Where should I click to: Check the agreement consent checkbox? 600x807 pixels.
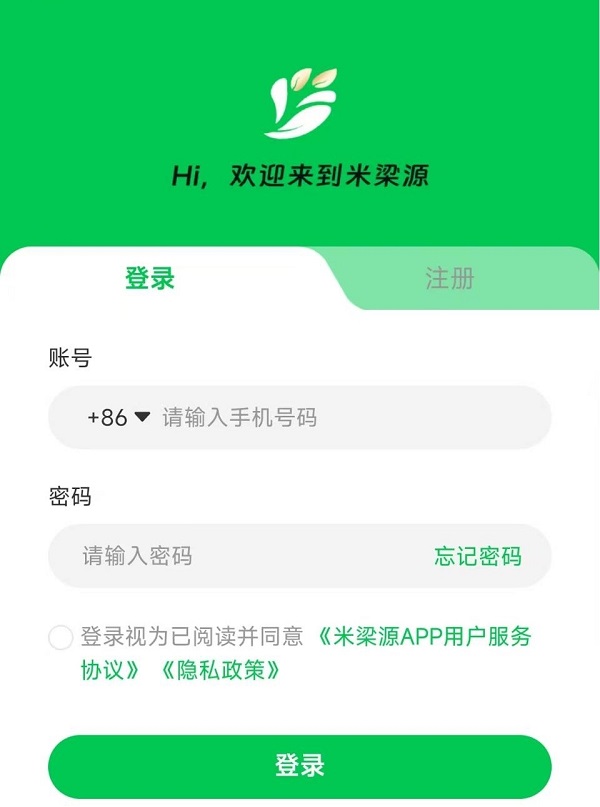pyautogui.click(x=61, y=637)
